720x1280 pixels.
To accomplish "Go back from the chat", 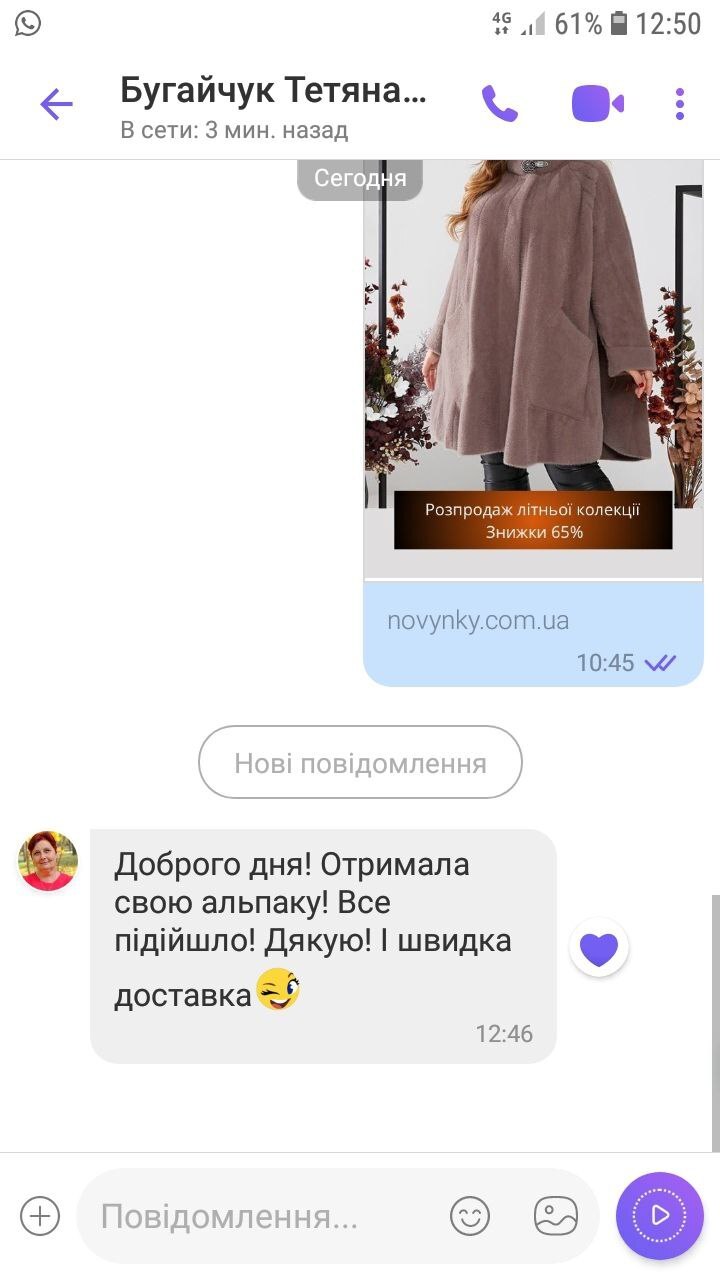I will pos(56,104).
